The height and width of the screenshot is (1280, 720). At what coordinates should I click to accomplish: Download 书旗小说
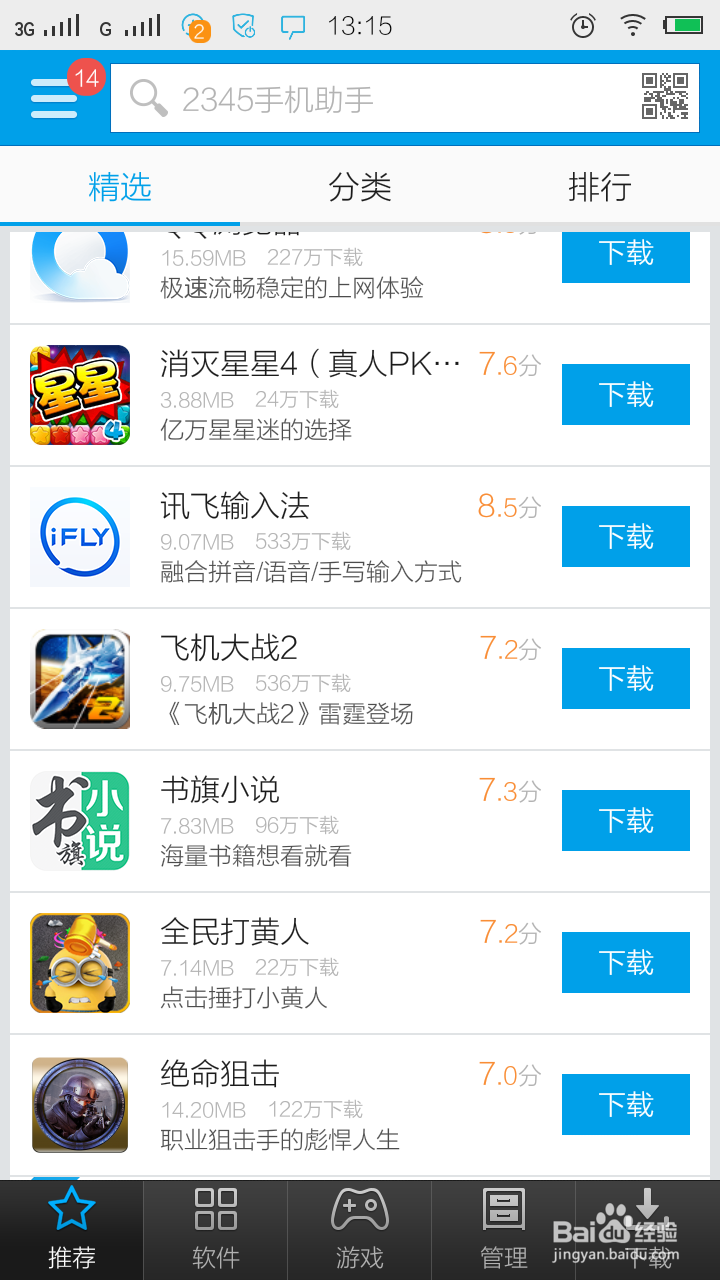[626, 821]
